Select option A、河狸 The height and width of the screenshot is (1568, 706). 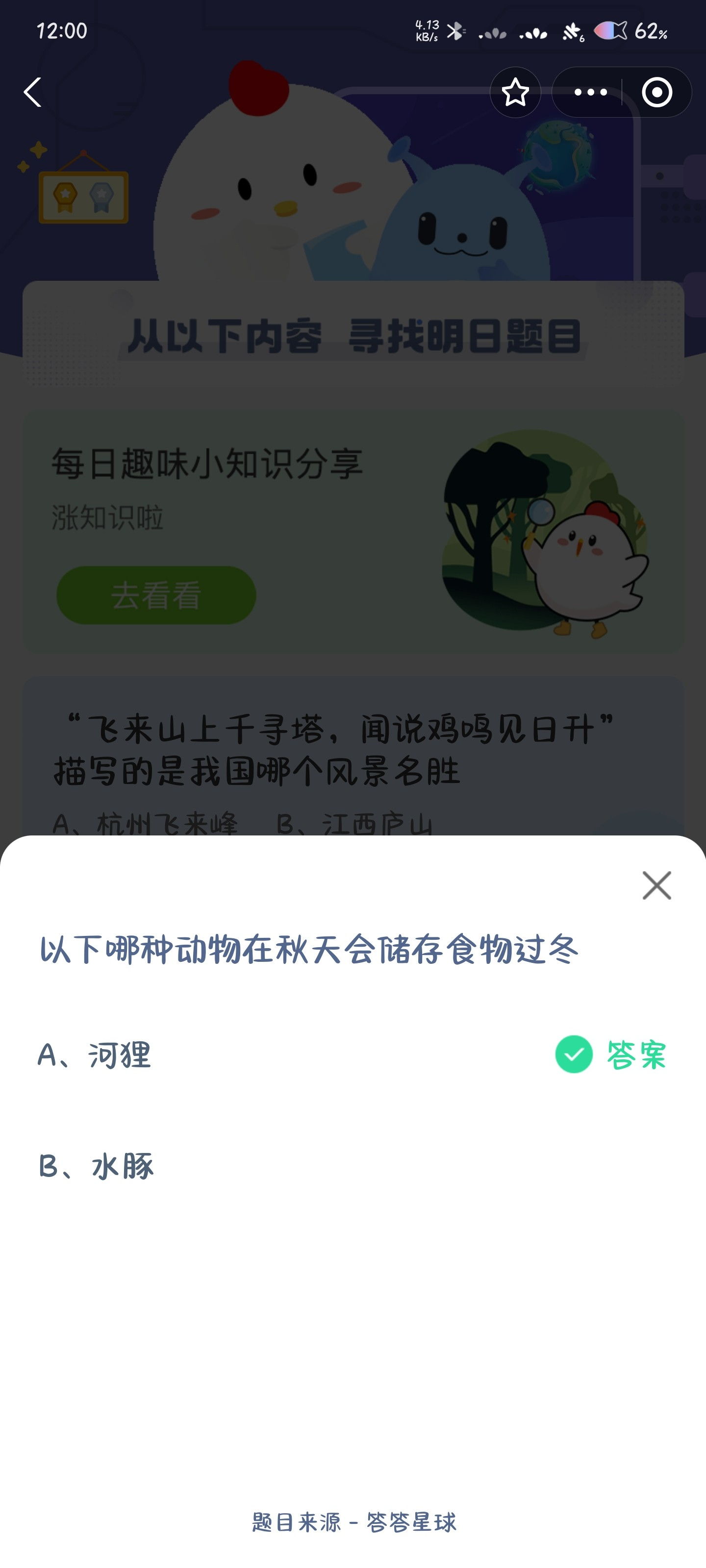tap(95, 1055)
